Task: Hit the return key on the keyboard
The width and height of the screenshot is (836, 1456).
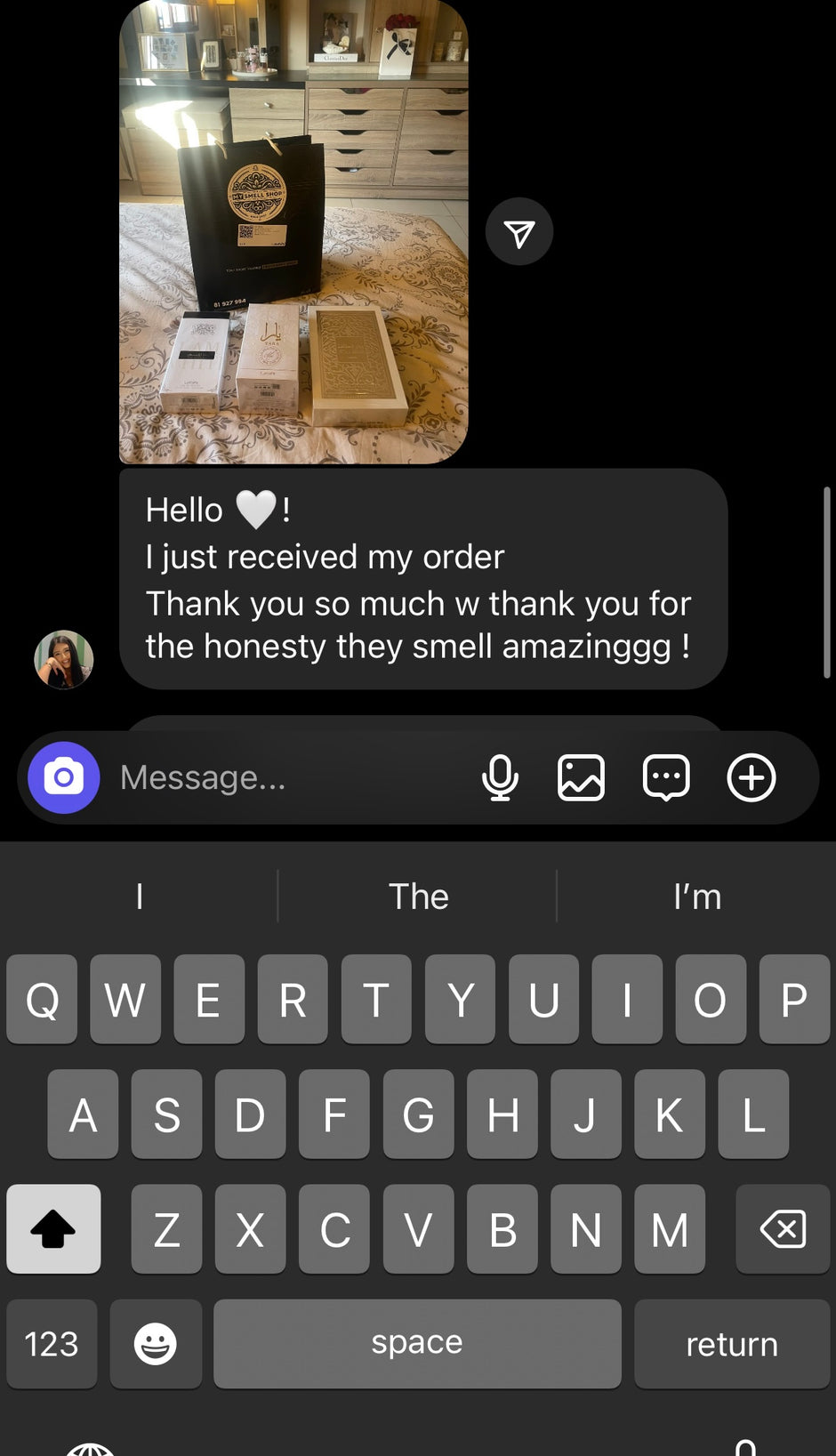Action: (x=731, y=1343)
